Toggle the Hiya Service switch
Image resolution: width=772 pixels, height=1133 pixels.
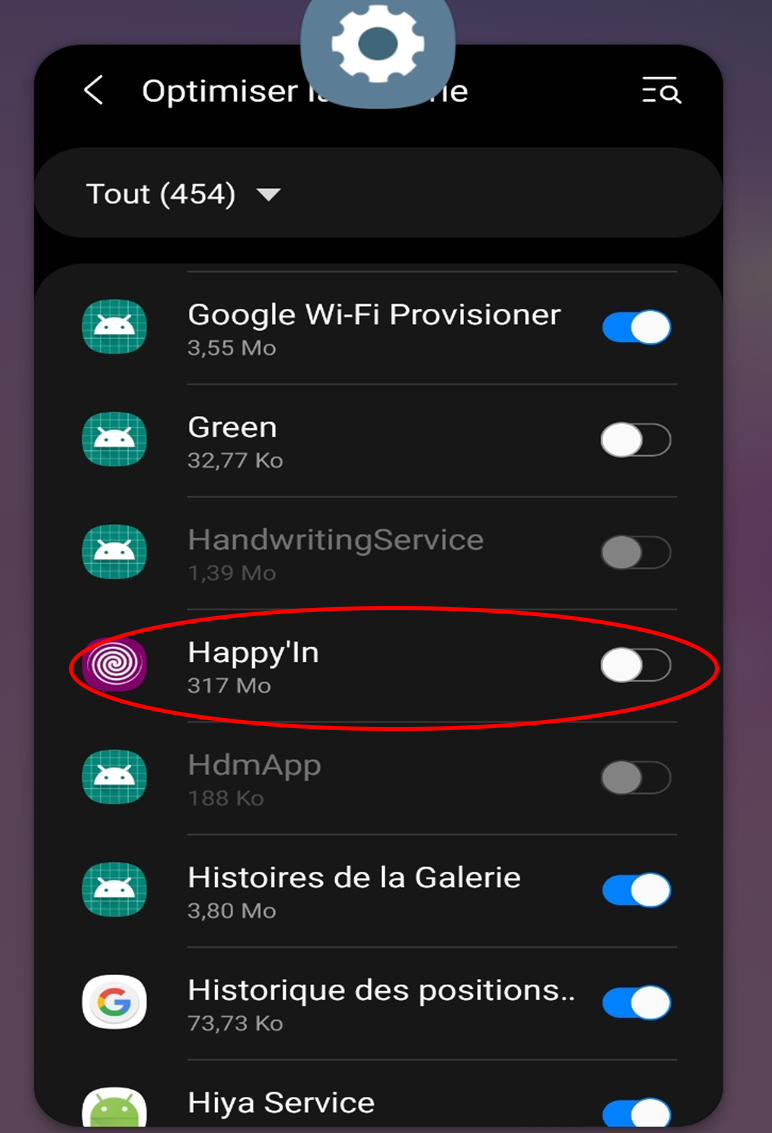pos(636,1110)
